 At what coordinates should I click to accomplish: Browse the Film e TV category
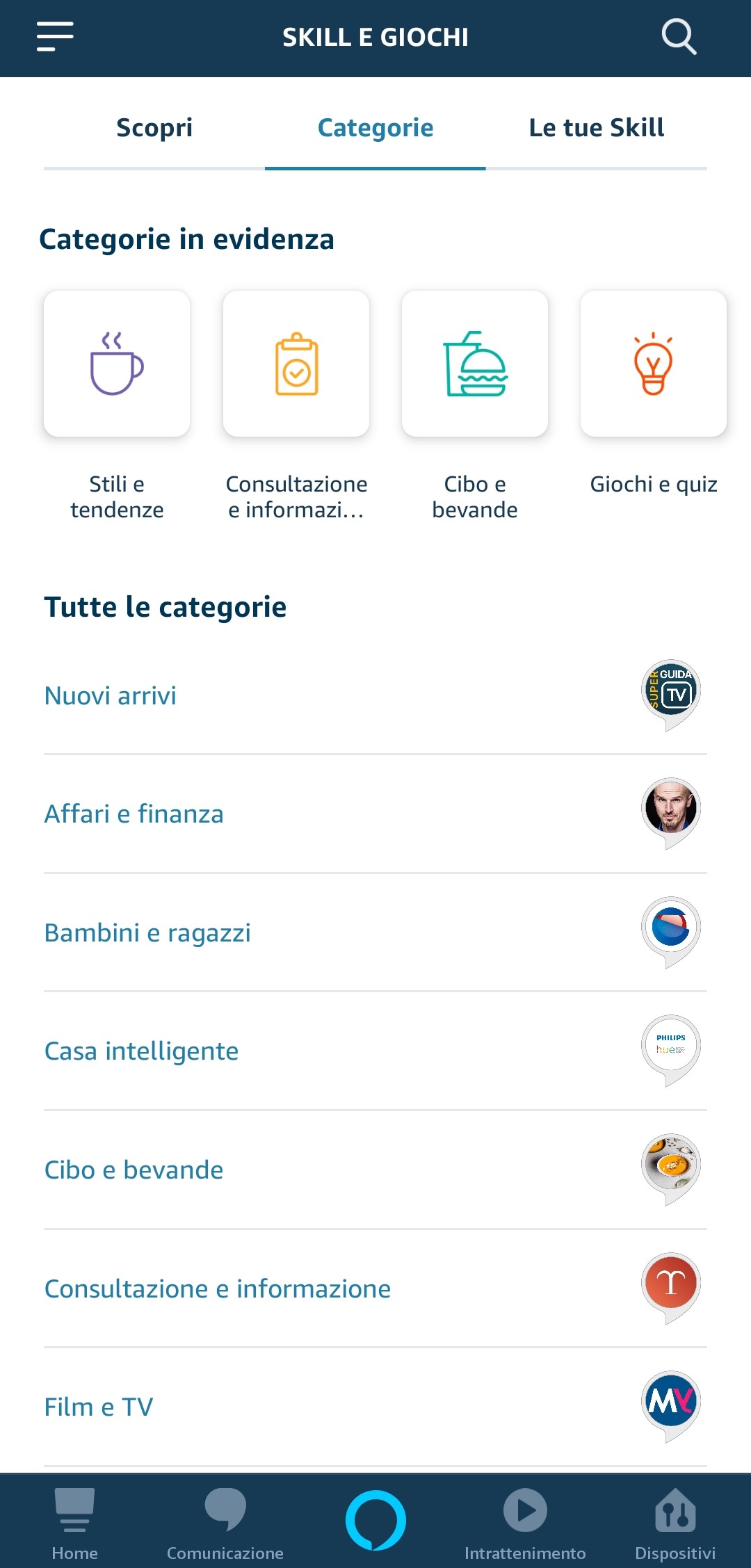point(375,1407)
